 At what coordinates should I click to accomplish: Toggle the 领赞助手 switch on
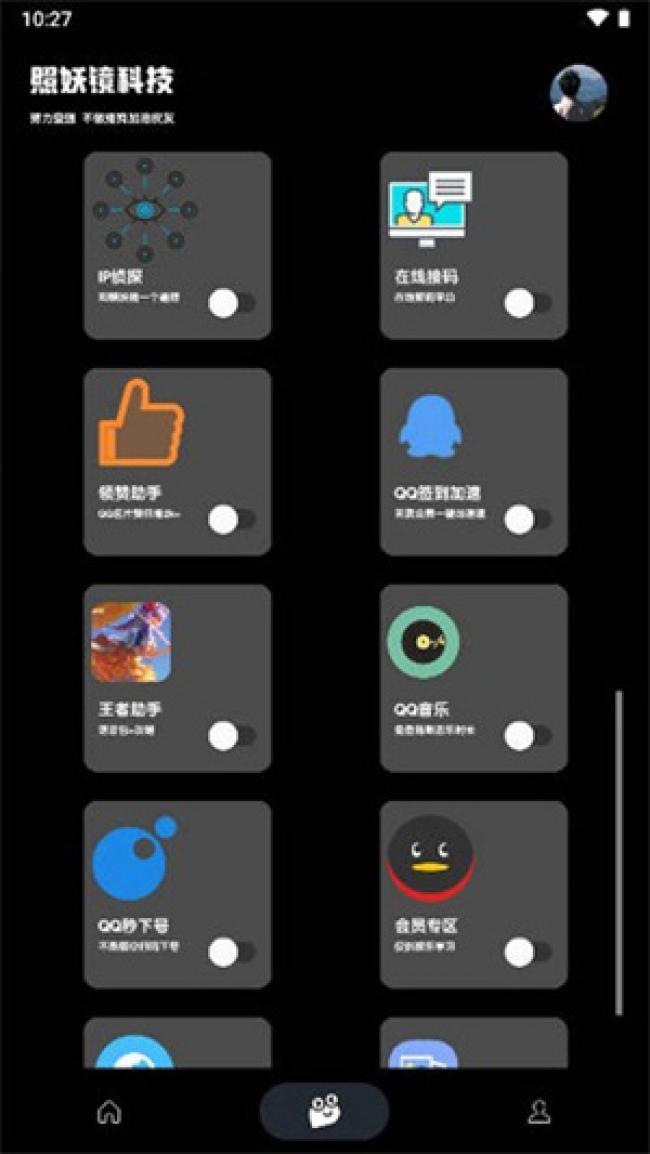231,519
